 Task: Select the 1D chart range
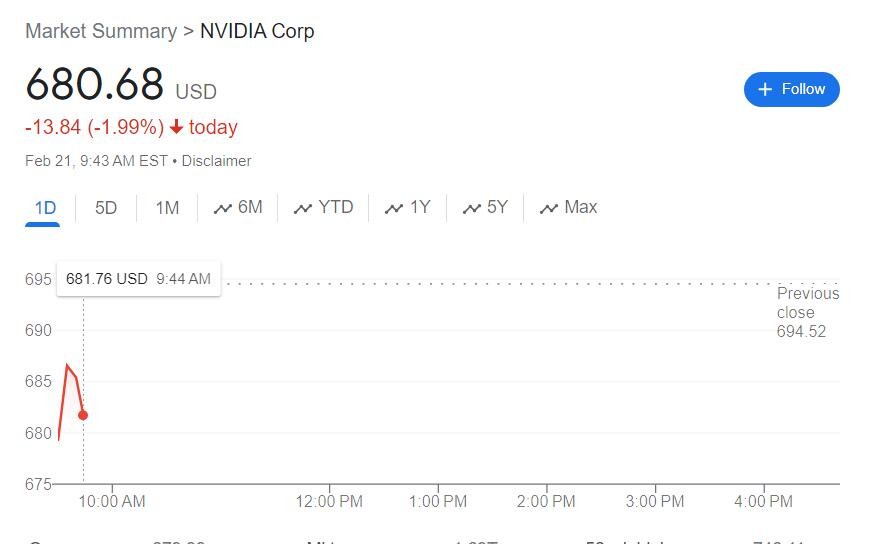[45, 208]
